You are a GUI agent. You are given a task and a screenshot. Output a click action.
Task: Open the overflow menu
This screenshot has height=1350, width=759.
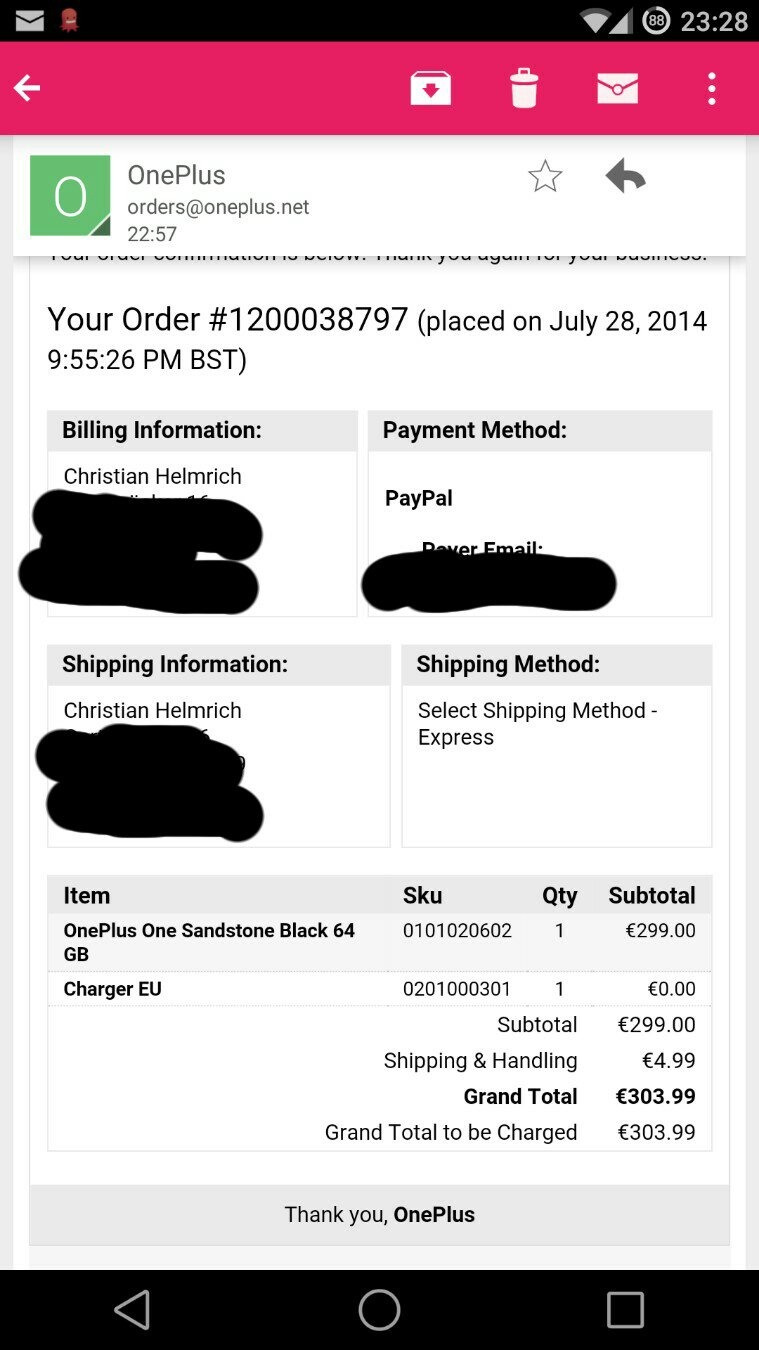711,89
